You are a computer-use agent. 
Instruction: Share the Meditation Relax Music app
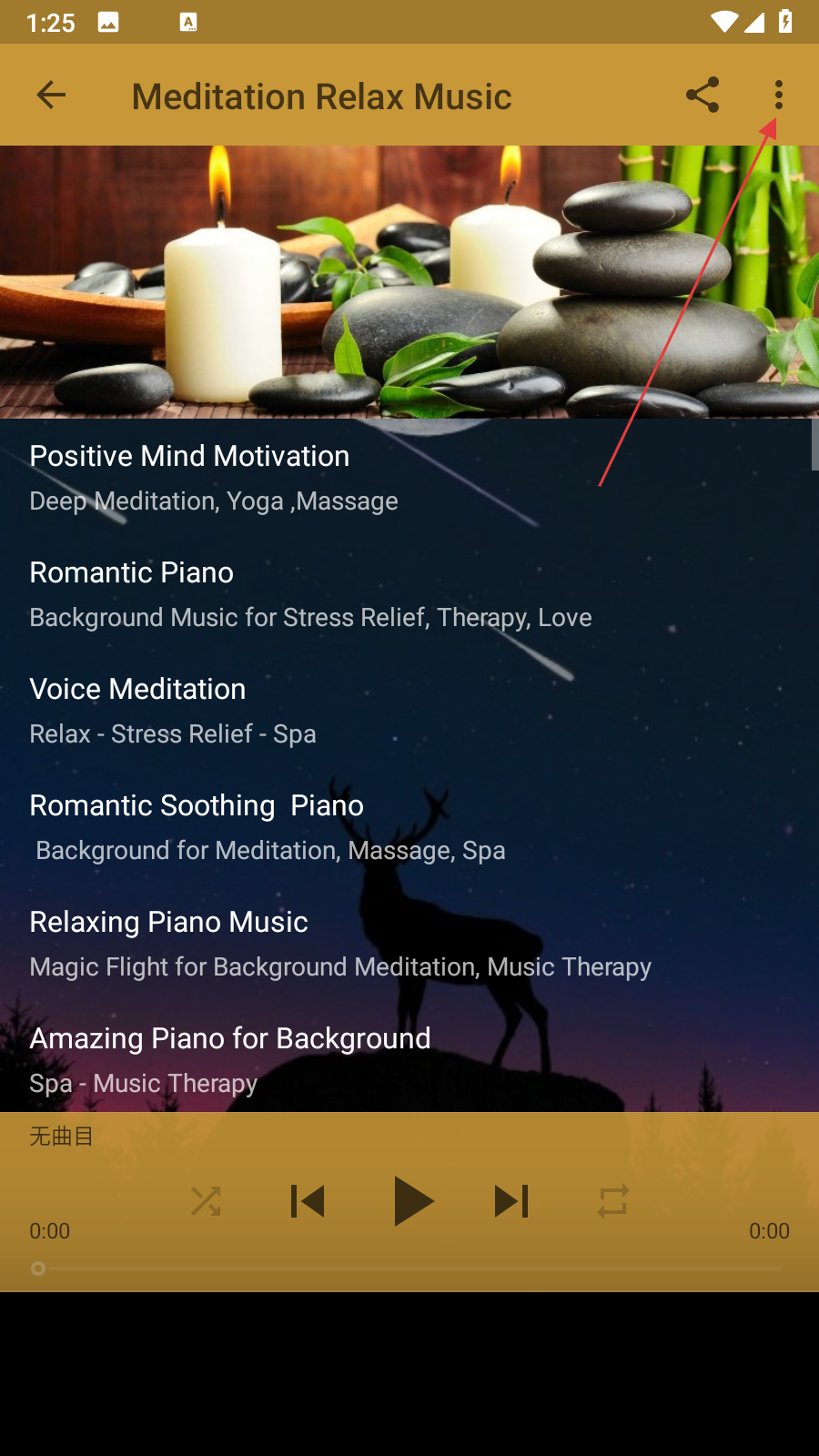(x=702, y=95)
